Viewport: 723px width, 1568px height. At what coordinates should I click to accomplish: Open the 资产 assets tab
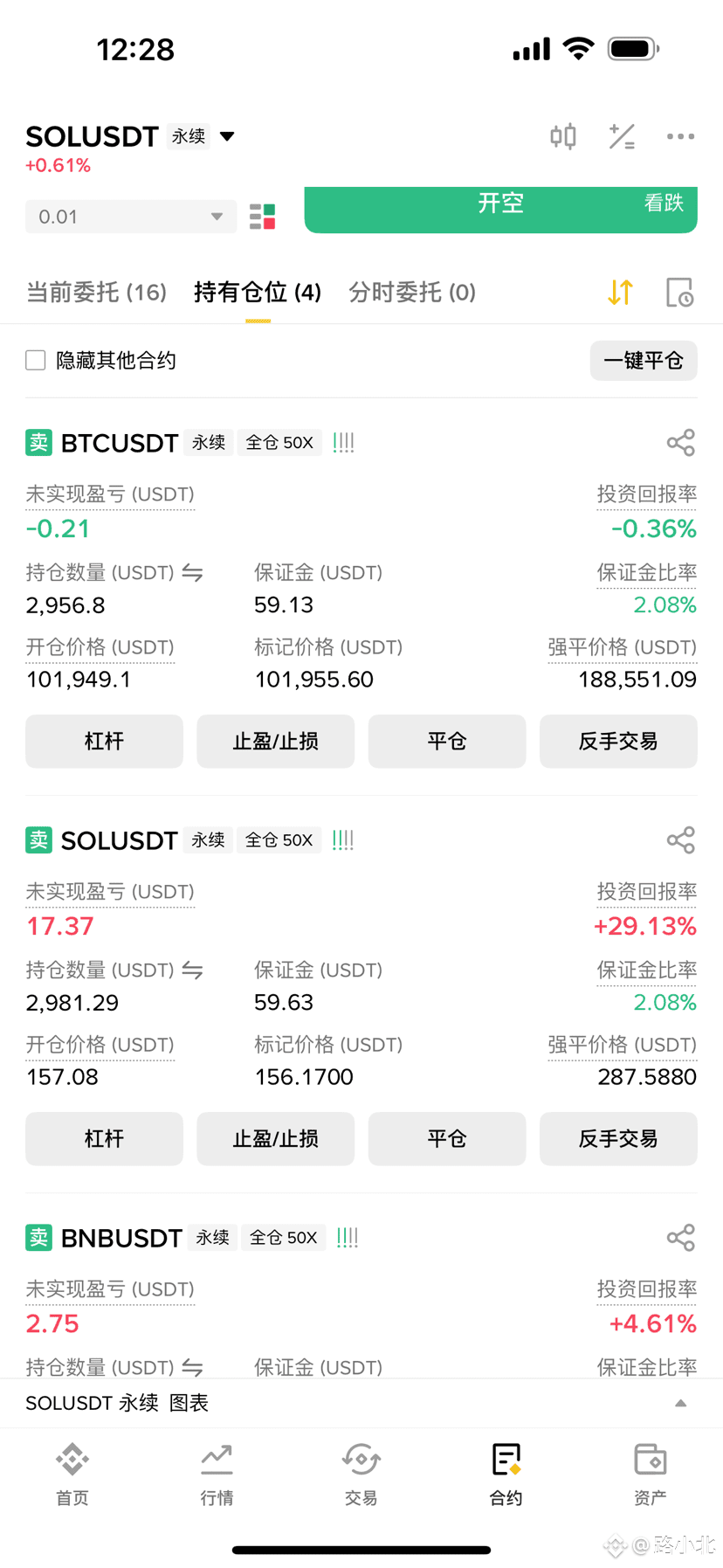[650, 1475]
